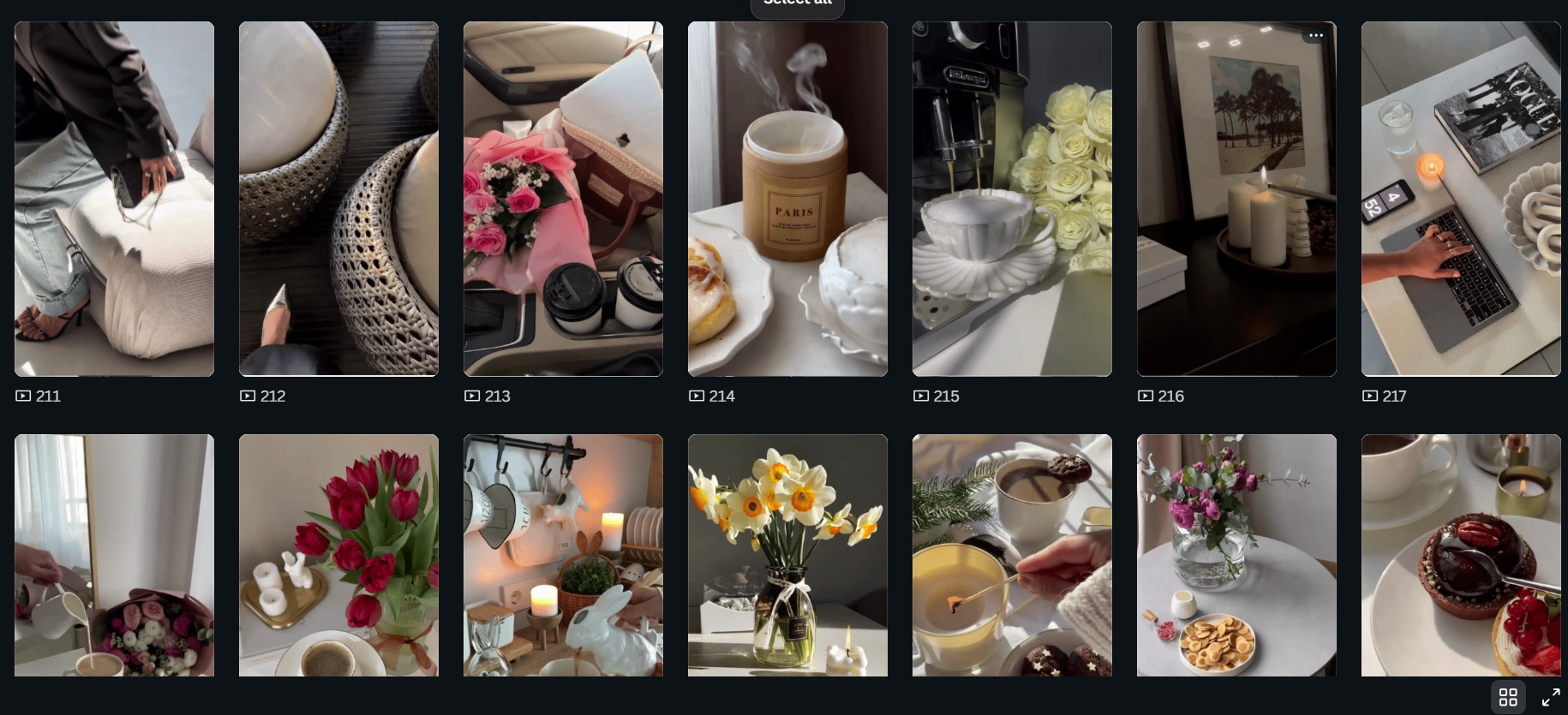Open the pouring milk video tile
This screenshot has width=1568, height=715.
[x=114, y=555]
